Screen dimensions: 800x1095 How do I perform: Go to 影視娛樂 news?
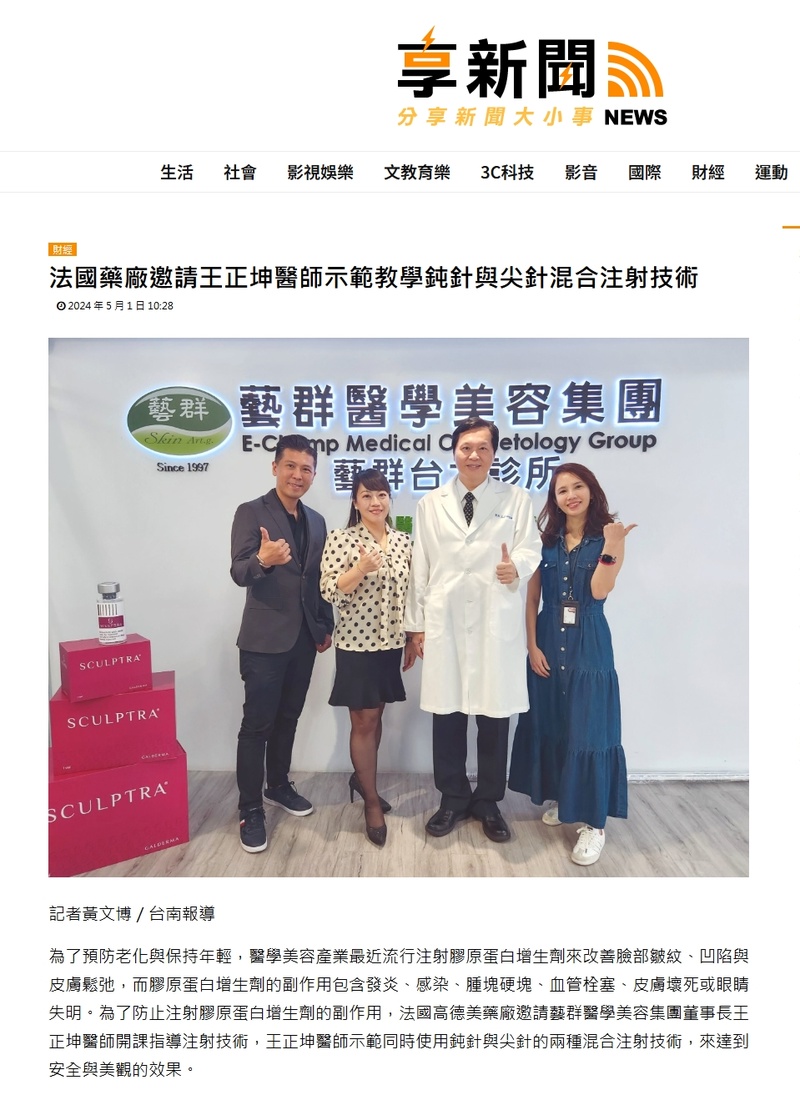320,172
